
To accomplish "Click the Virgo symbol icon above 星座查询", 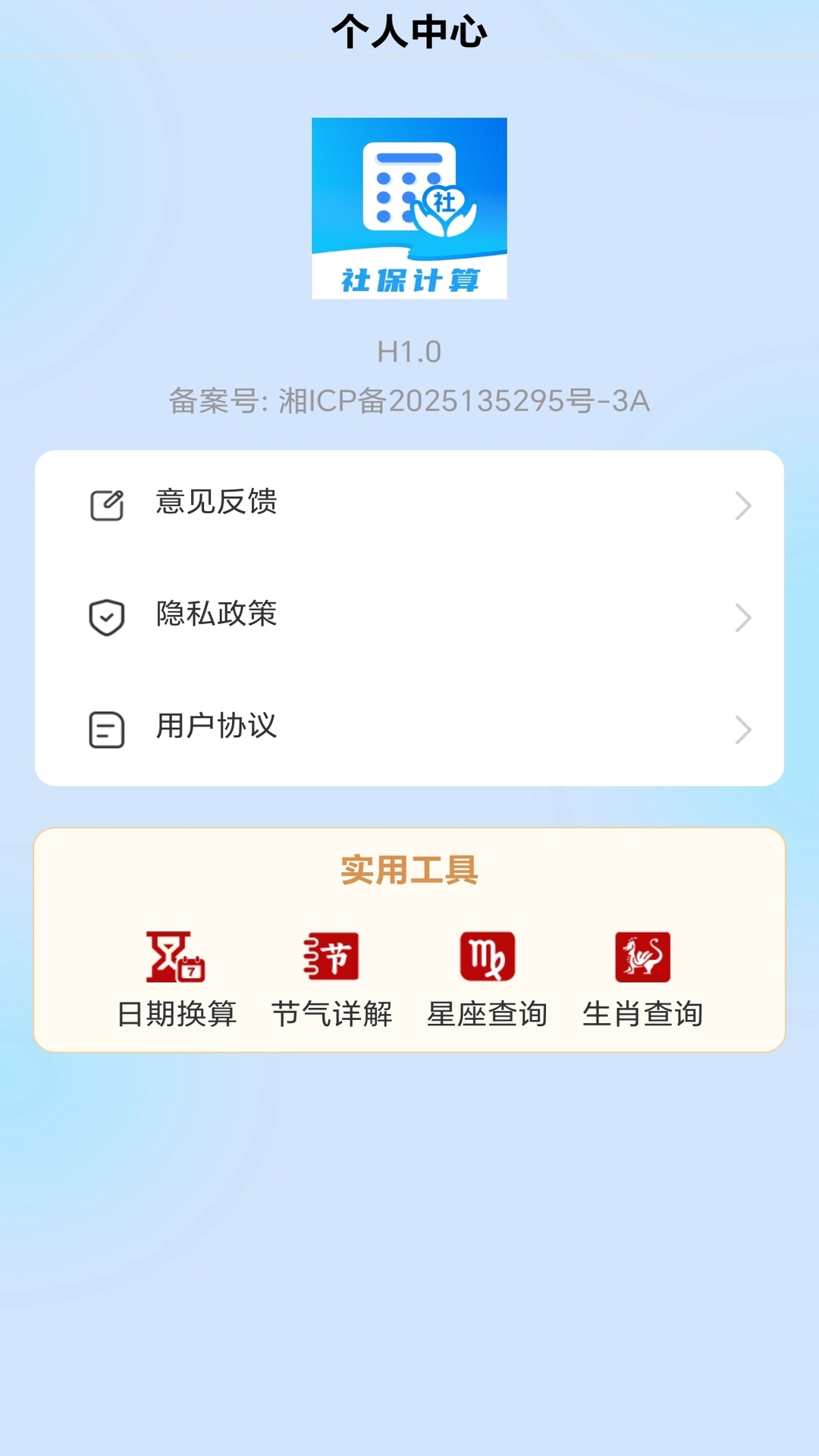I will [488, 958].
